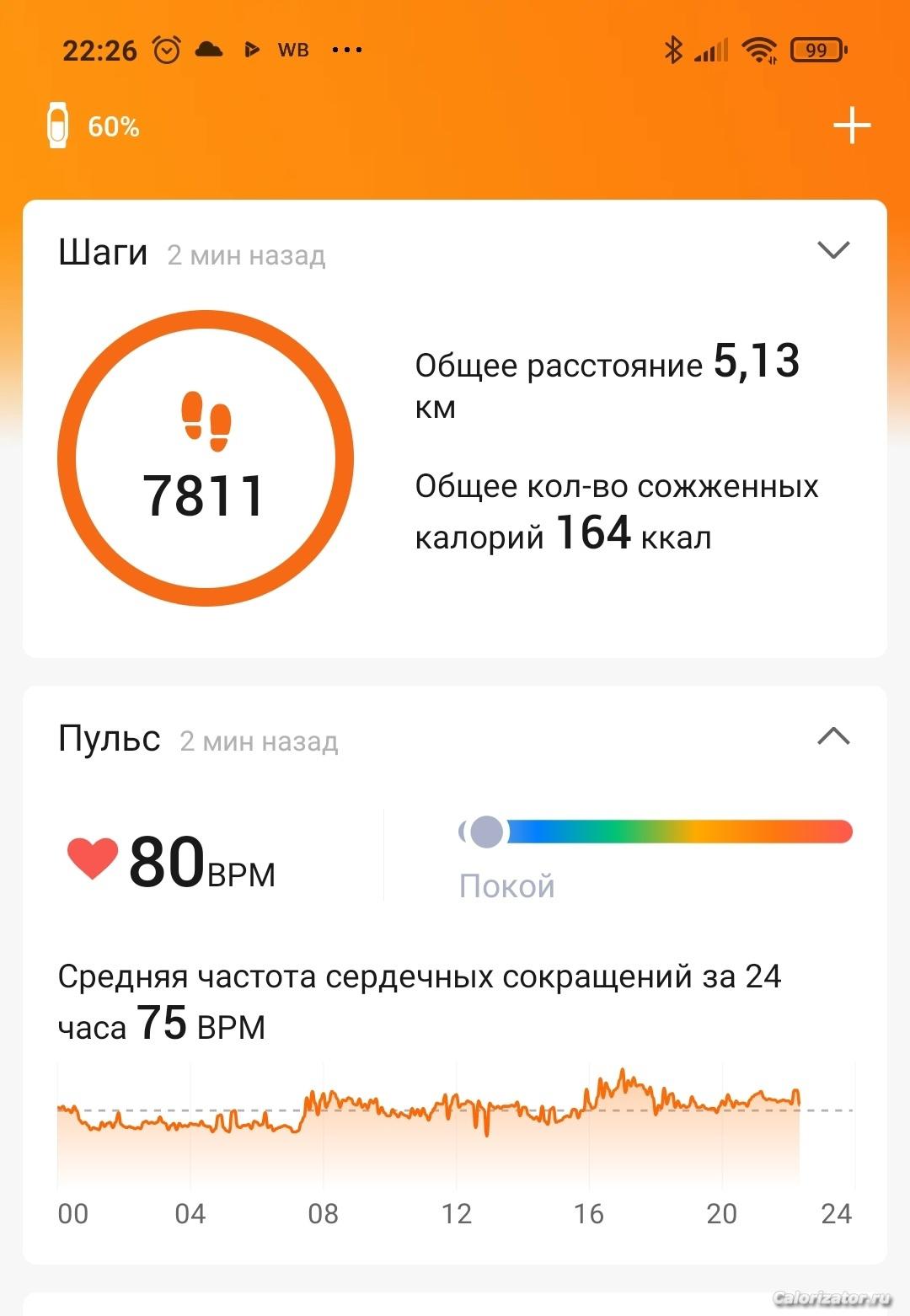Open the steps ring showing 7811
Viewport: 910px width, 1316px height.
[205, 458]
